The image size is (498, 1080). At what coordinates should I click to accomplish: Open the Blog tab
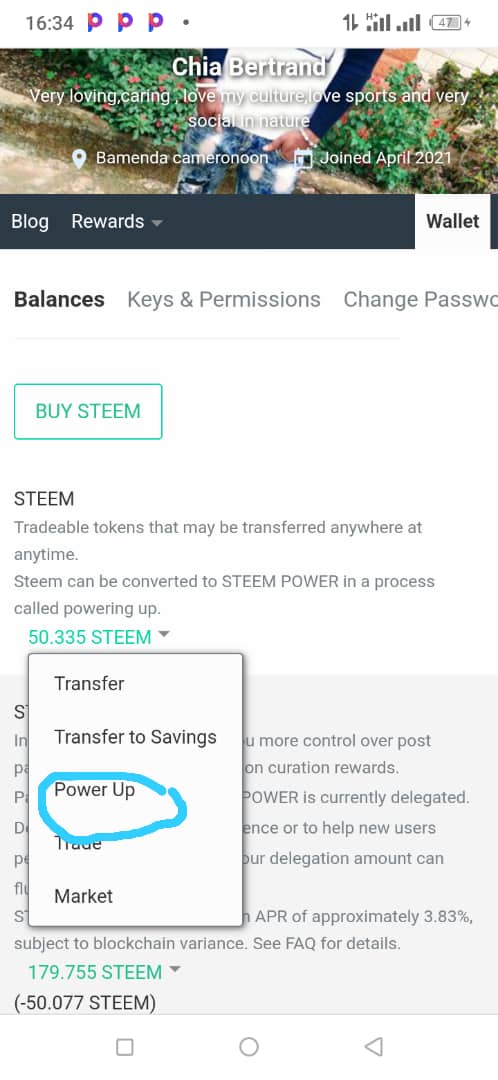[x=30, y=222]
